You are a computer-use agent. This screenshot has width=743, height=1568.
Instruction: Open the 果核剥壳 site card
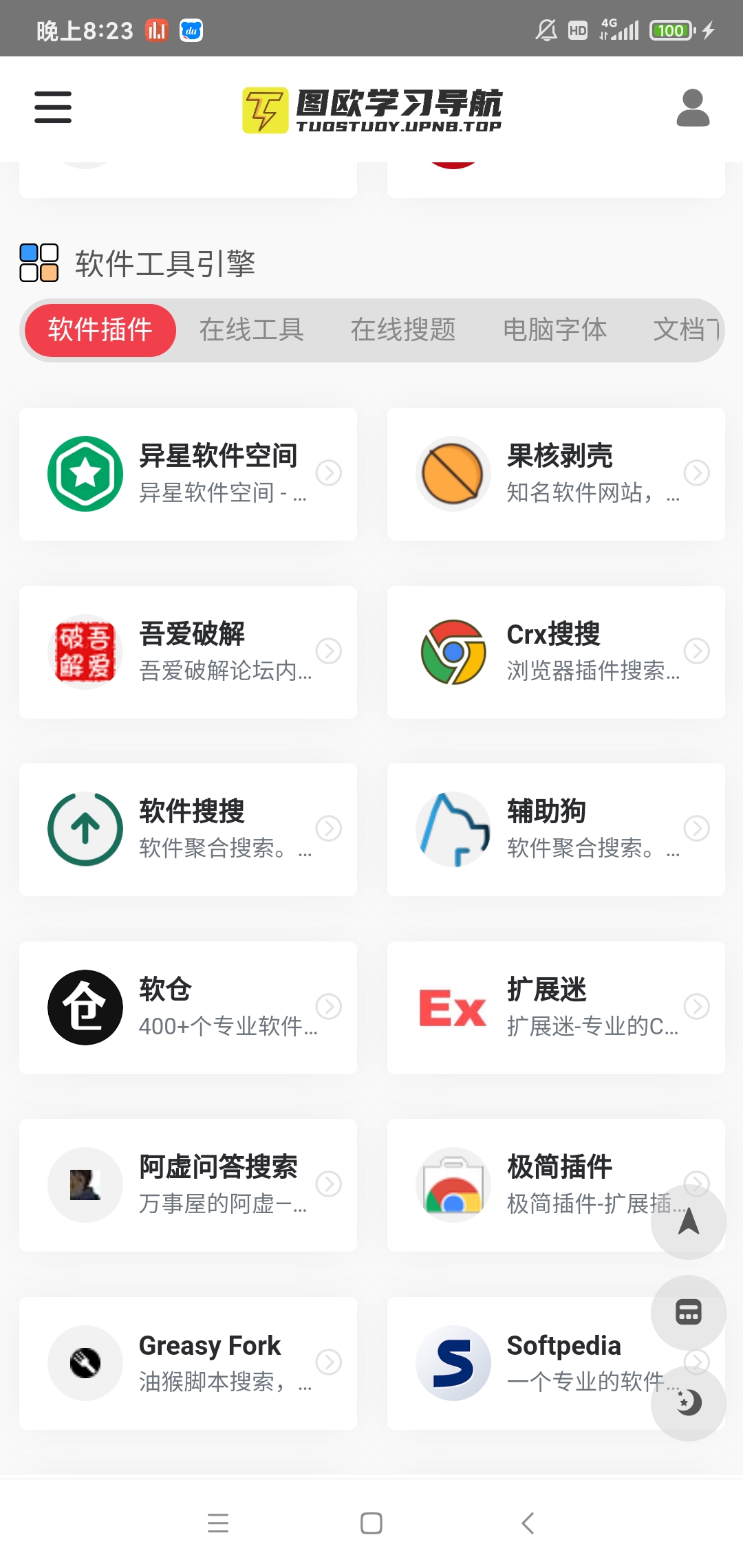point(556,474)
